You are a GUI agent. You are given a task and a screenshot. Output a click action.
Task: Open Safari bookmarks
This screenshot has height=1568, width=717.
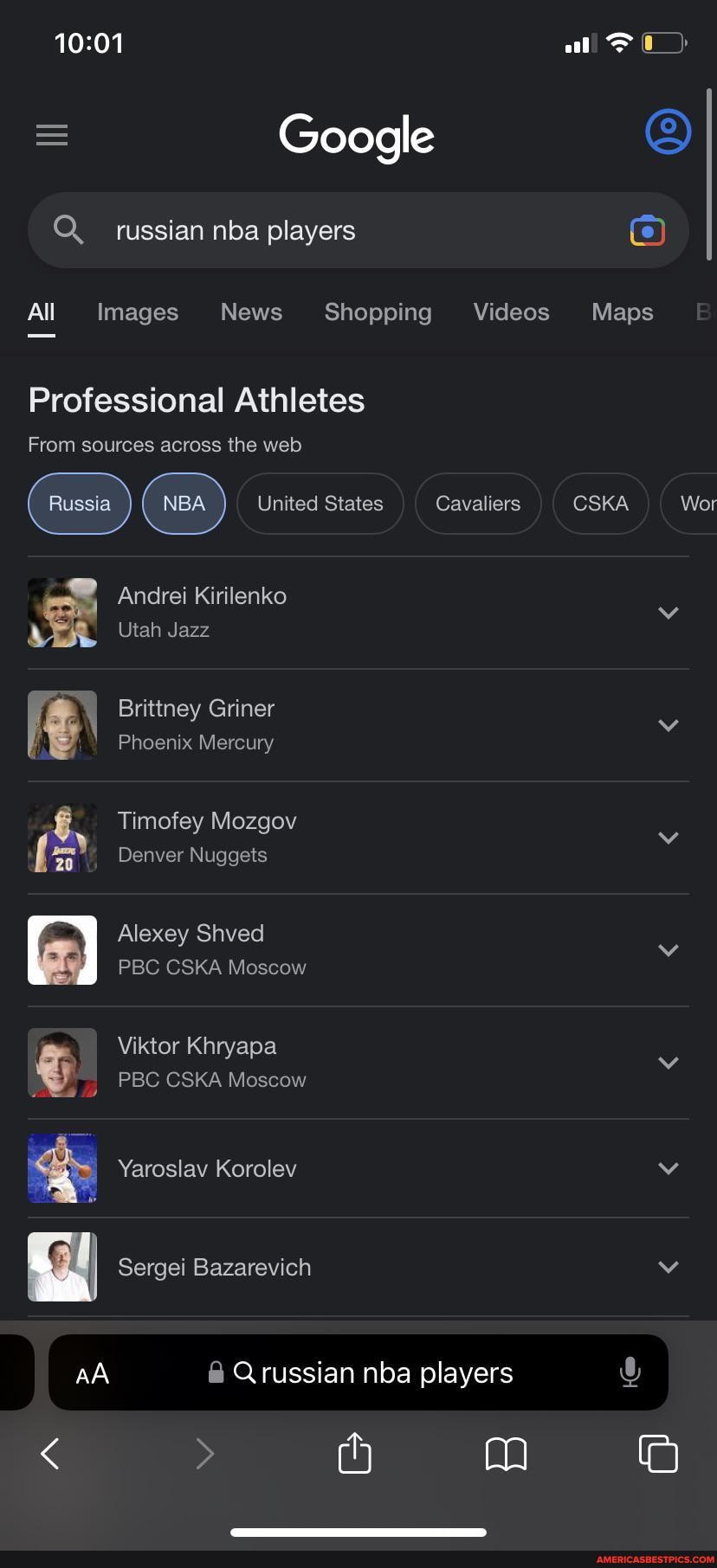tap(506, 1454)
